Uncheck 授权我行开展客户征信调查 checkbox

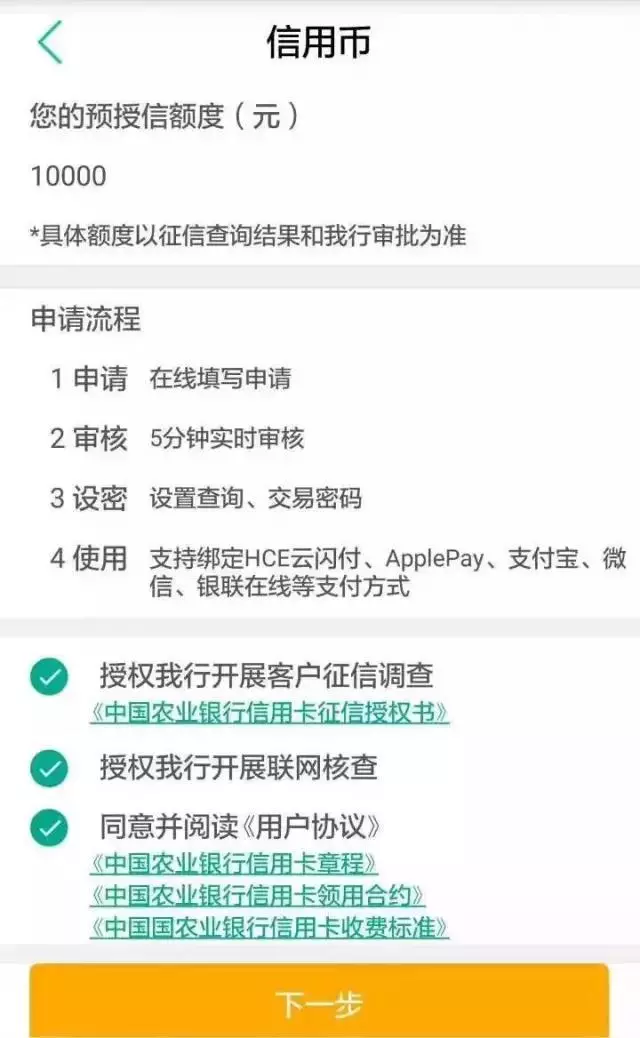point(48,677)
